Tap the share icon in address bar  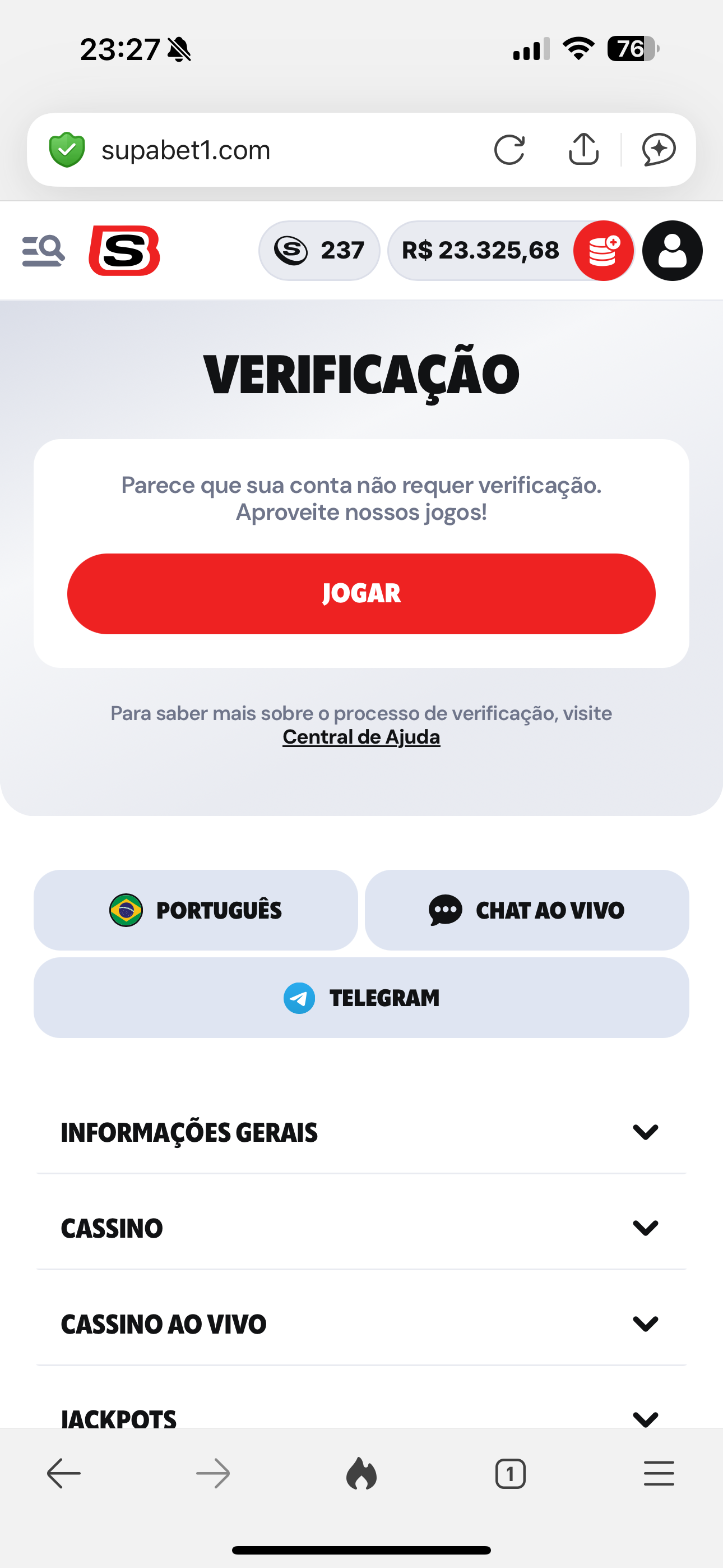(583, 149)
